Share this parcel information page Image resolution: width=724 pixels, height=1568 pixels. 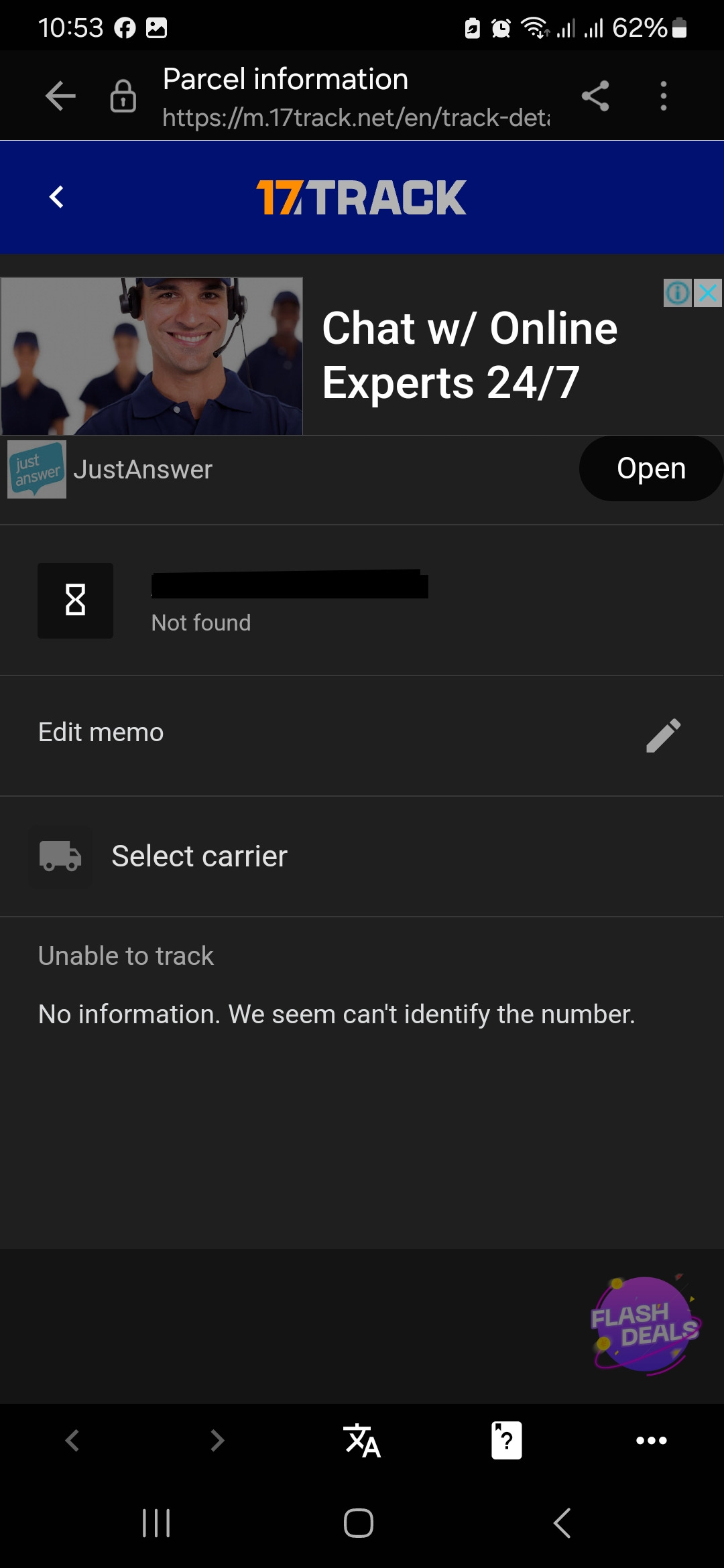tap(595, 96)
